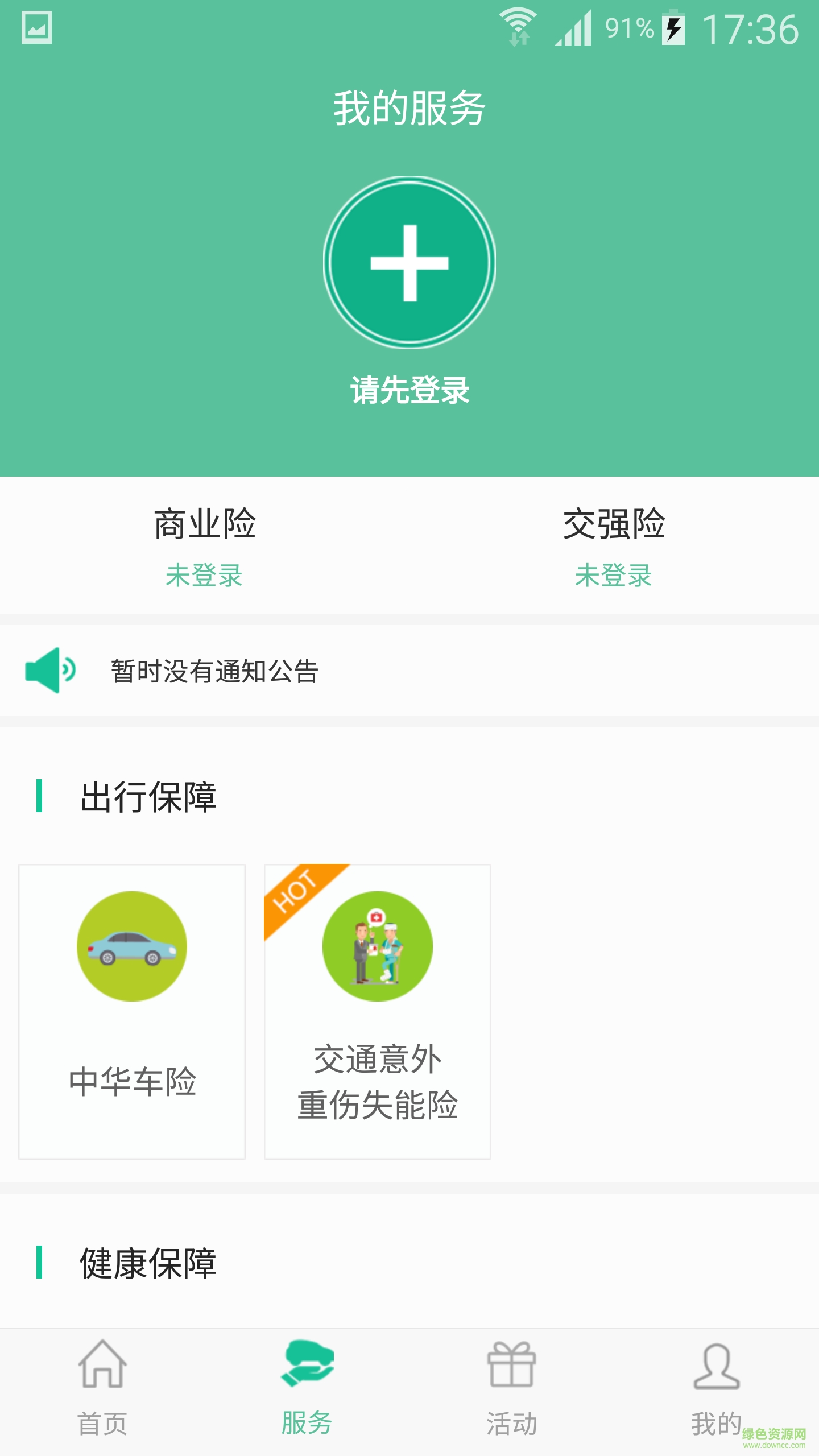Tap the battery charging indicator
Screen dimensions: 819x1456
click(674, 27)
